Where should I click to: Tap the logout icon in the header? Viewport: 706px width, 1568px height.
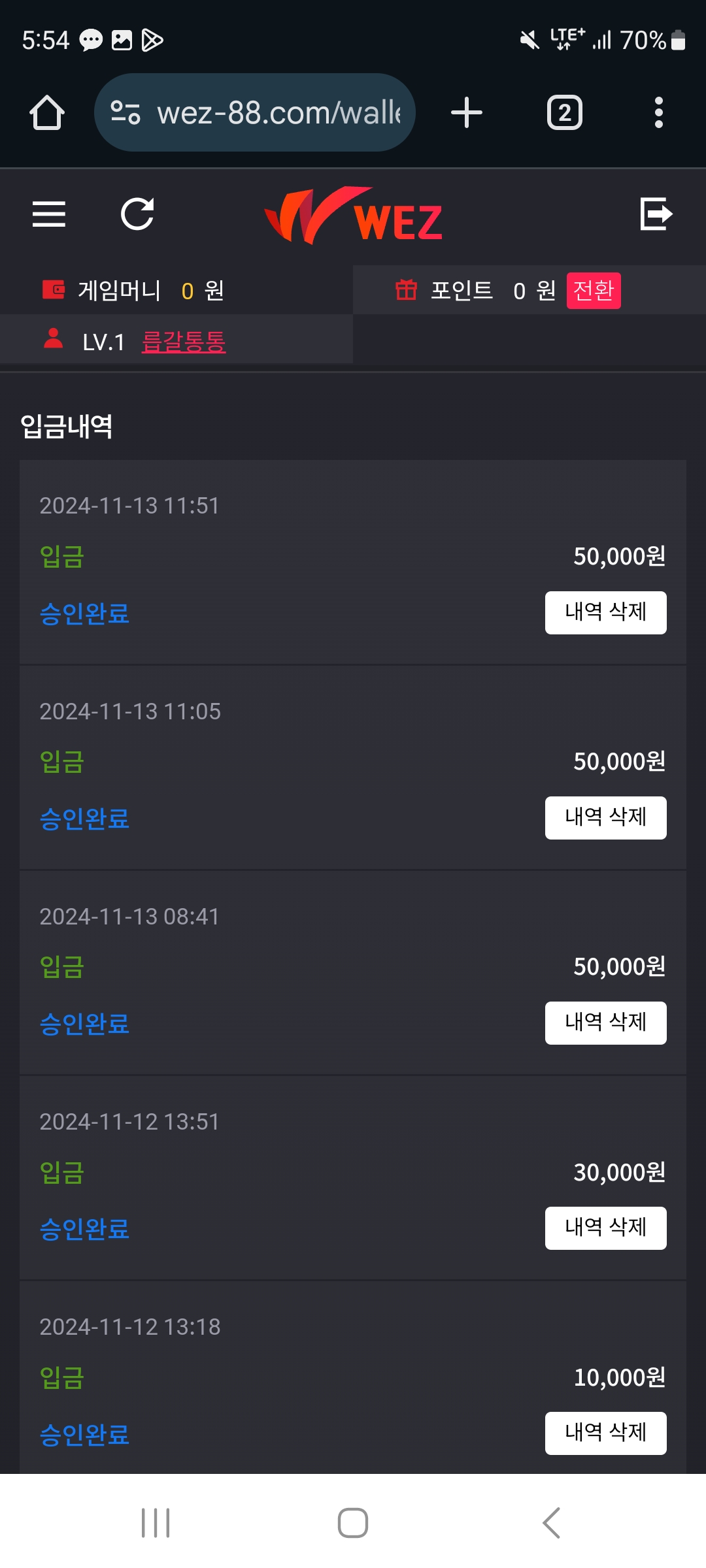[656, 214]
